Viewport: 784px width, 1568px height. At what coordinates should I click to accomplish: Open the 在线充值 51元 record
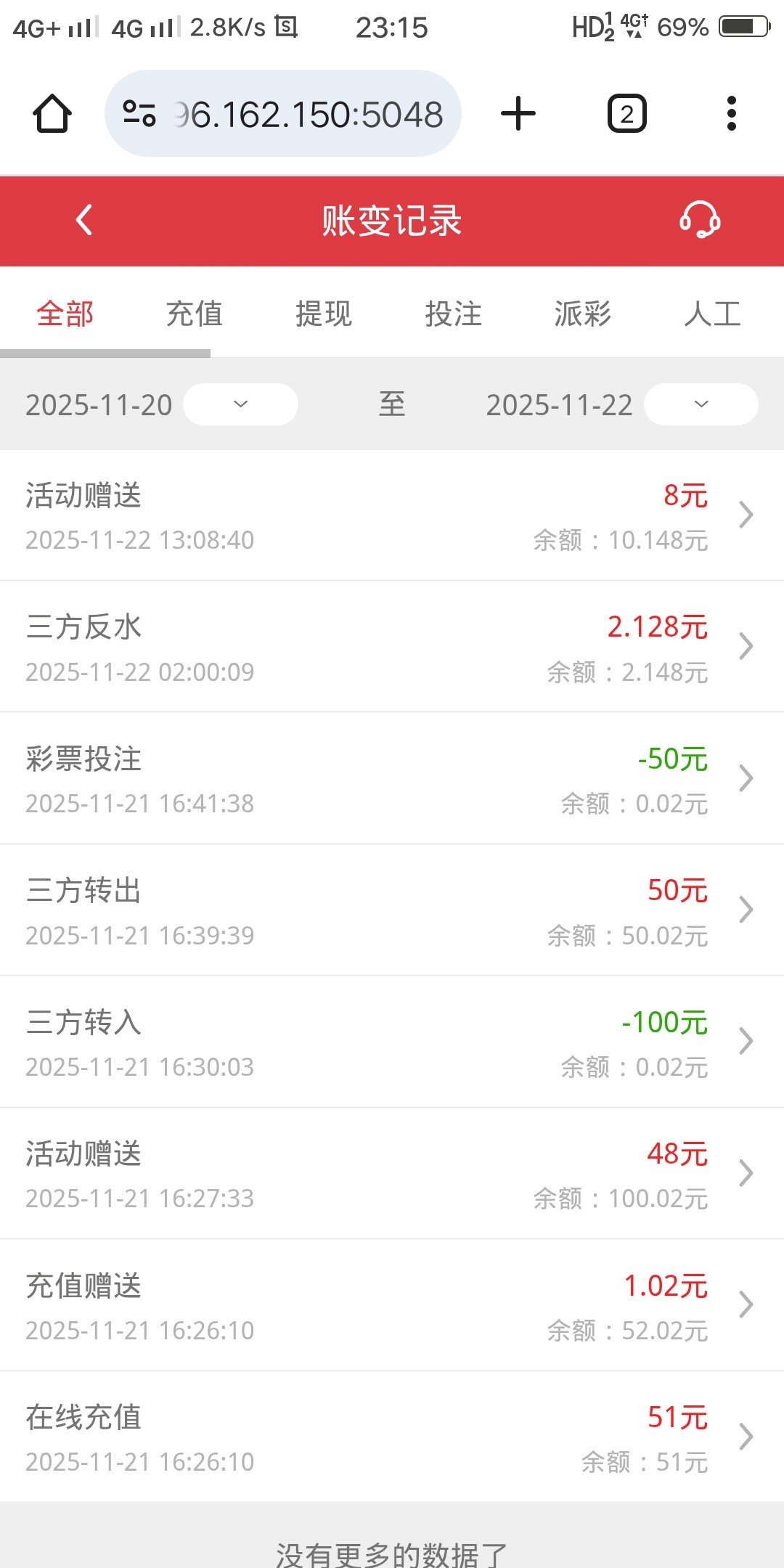[x=392, y=1437]
